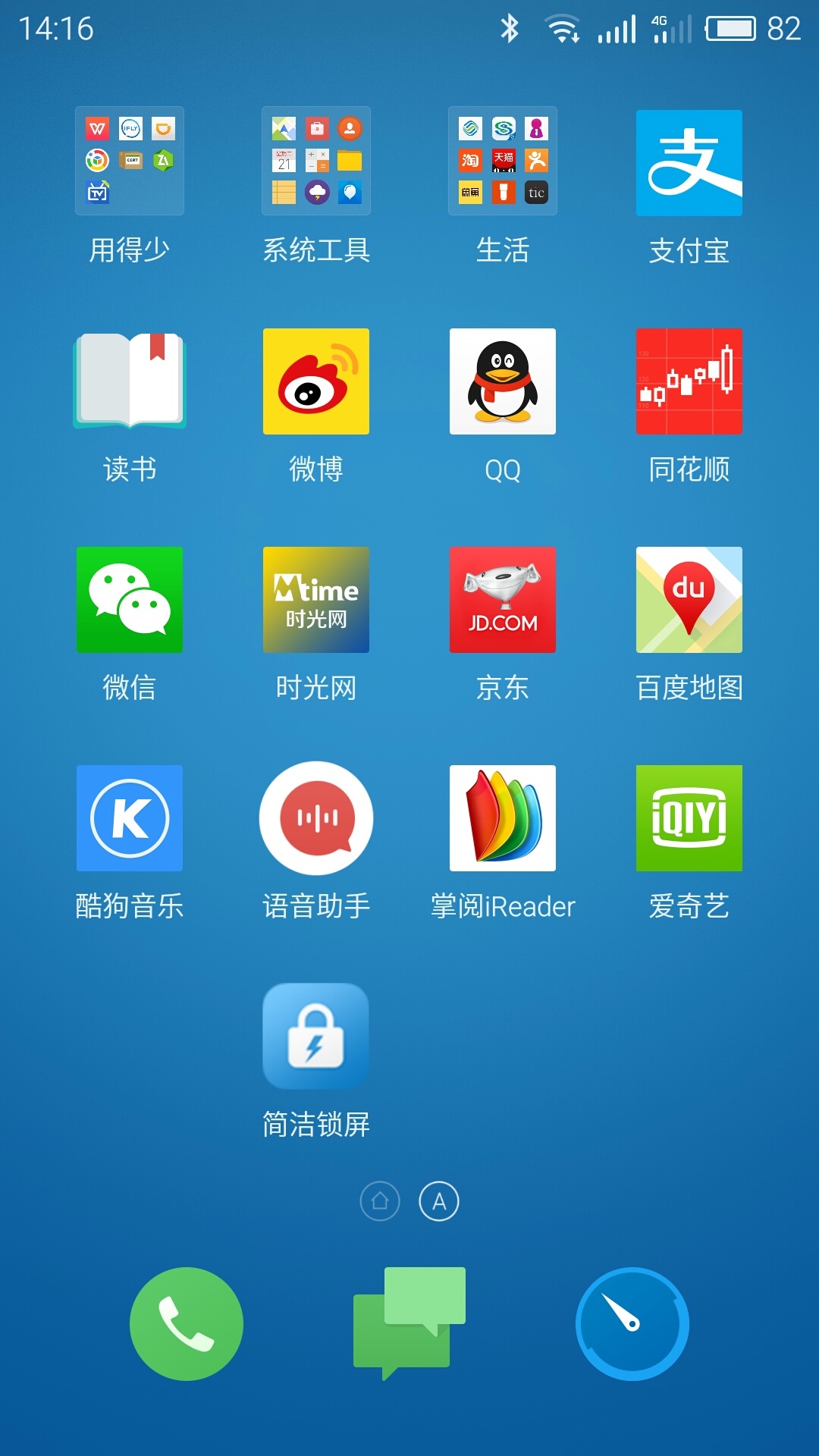Launch 微信 WeChat
Image resolution: width=819 pixels, height=1456 pixels.
click(x=130, y=600)
